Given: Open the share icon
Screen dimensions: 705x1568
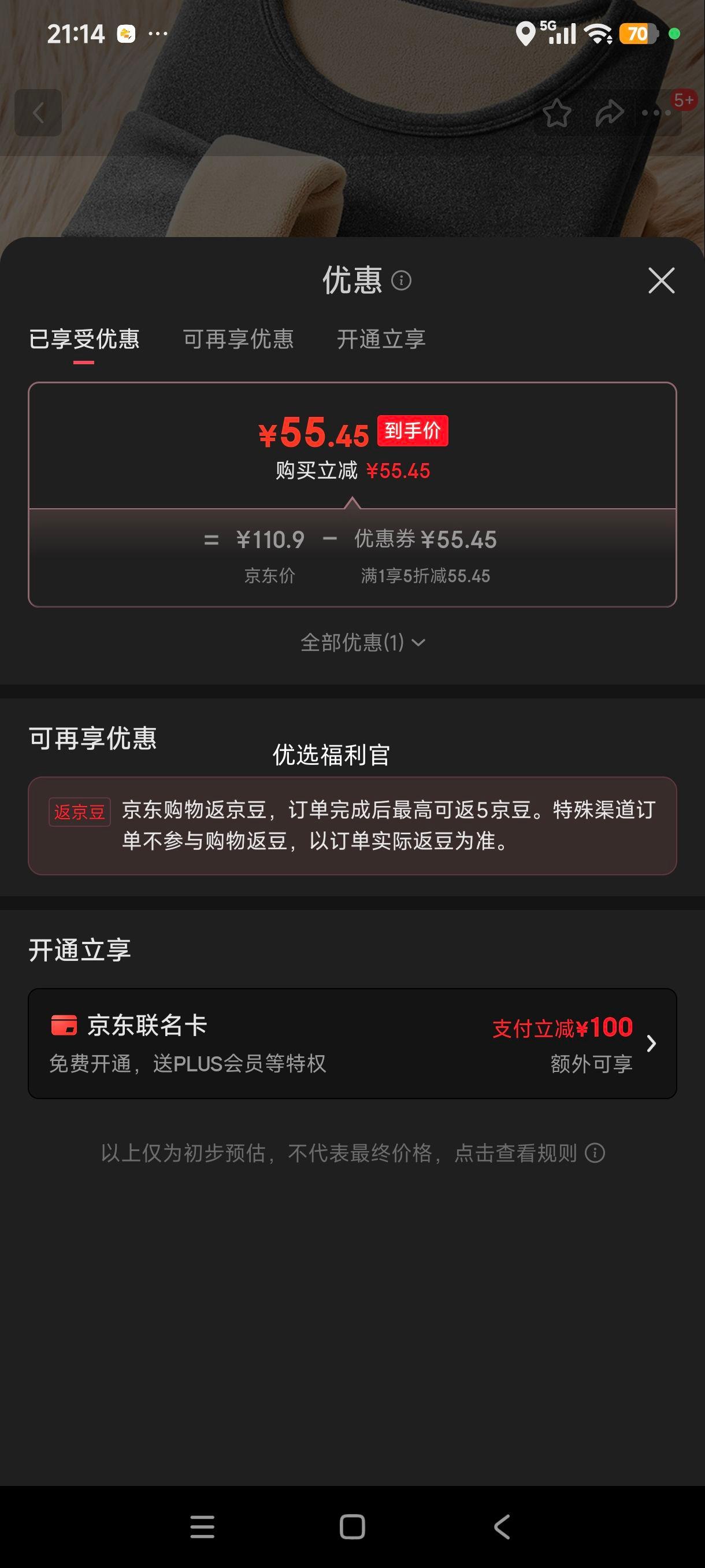Looking at the screenshot, I should click(x=608, y=113).
